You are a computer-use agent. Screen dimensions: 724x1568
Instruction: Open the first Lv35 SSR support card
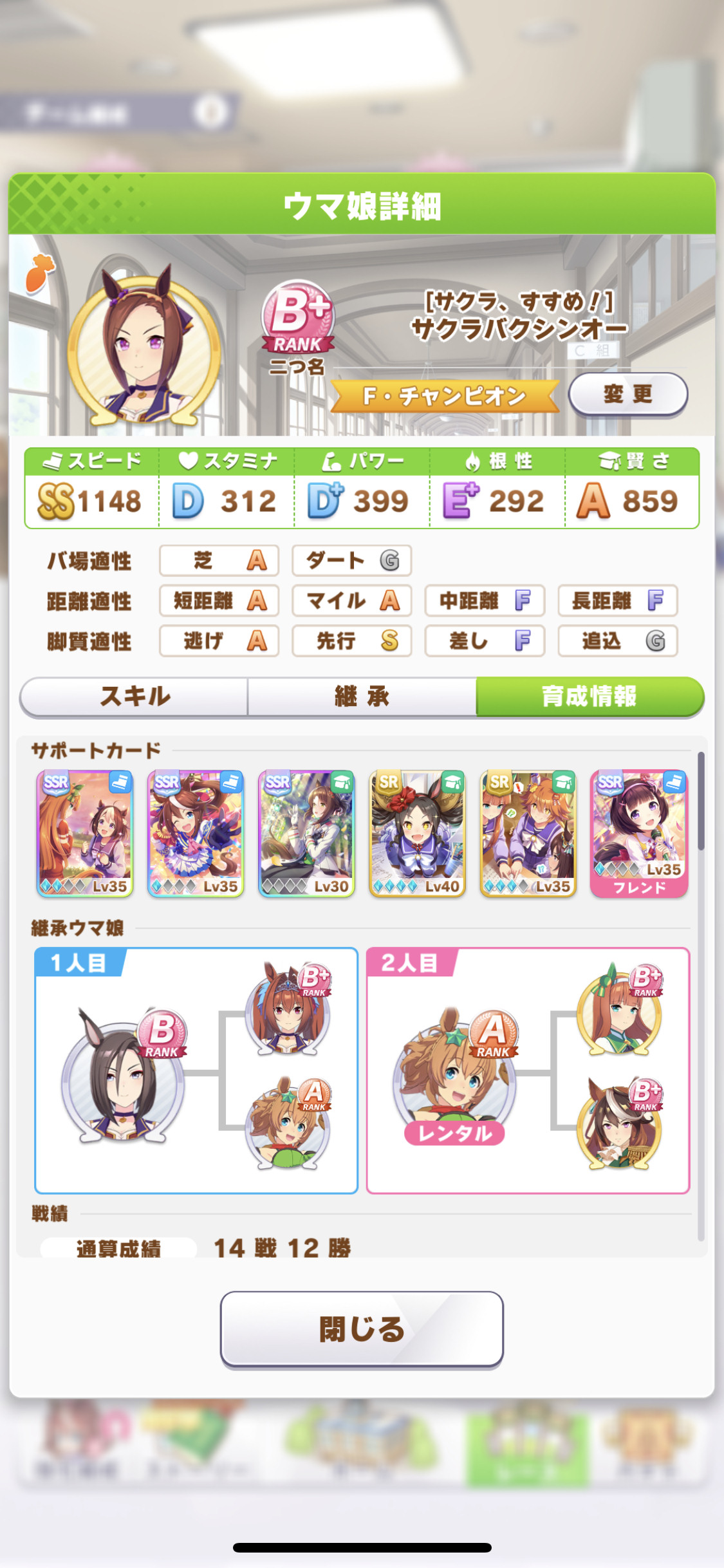pyautogui.click(x=85, y=834)
